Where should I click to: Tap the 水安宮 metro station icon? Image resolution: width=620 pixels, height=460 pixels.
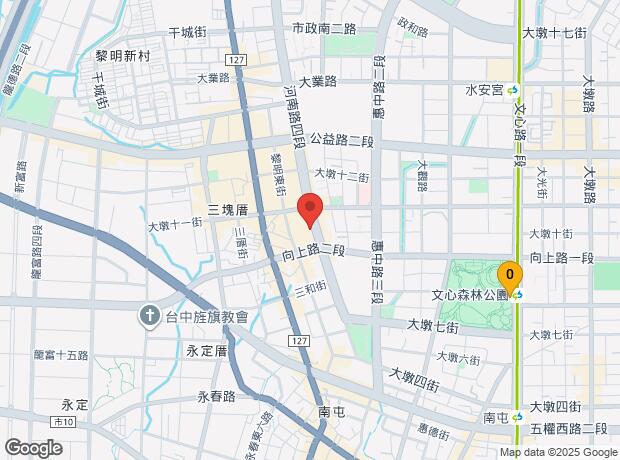coord(513,90)
